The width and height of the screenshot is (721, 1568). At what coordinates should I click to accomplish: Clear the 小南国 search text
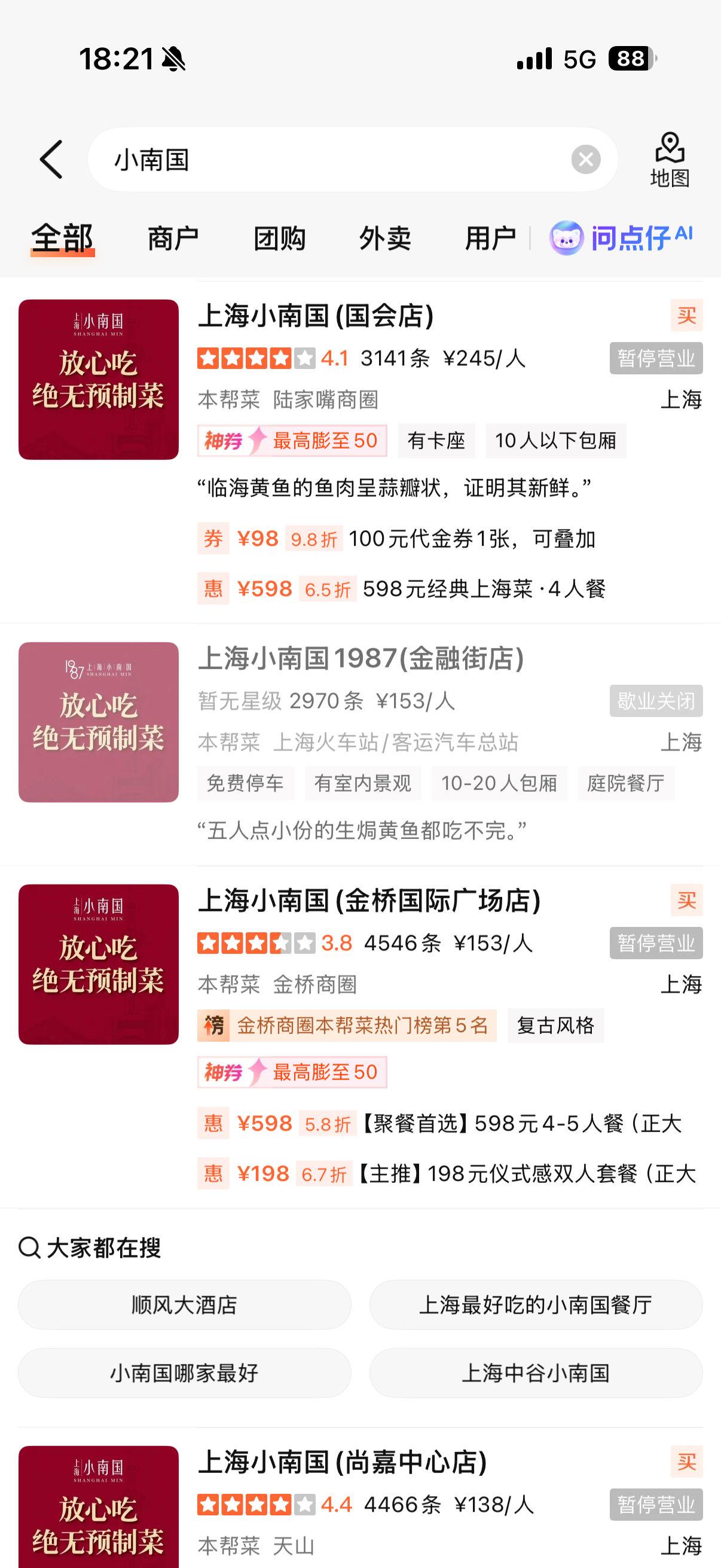click(585, 160)
